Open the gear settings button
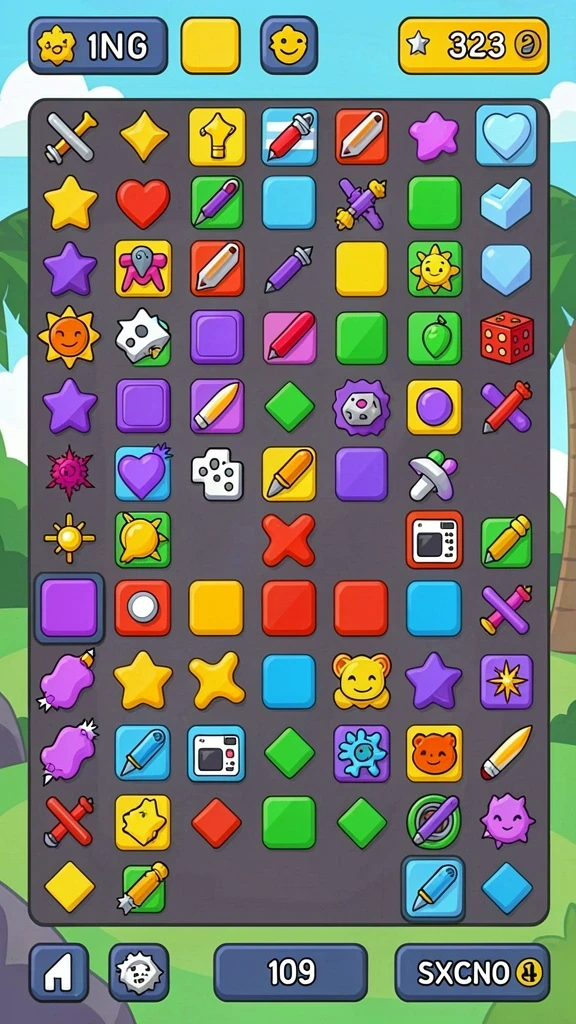576x1024 pixels. tap(138, 972)
